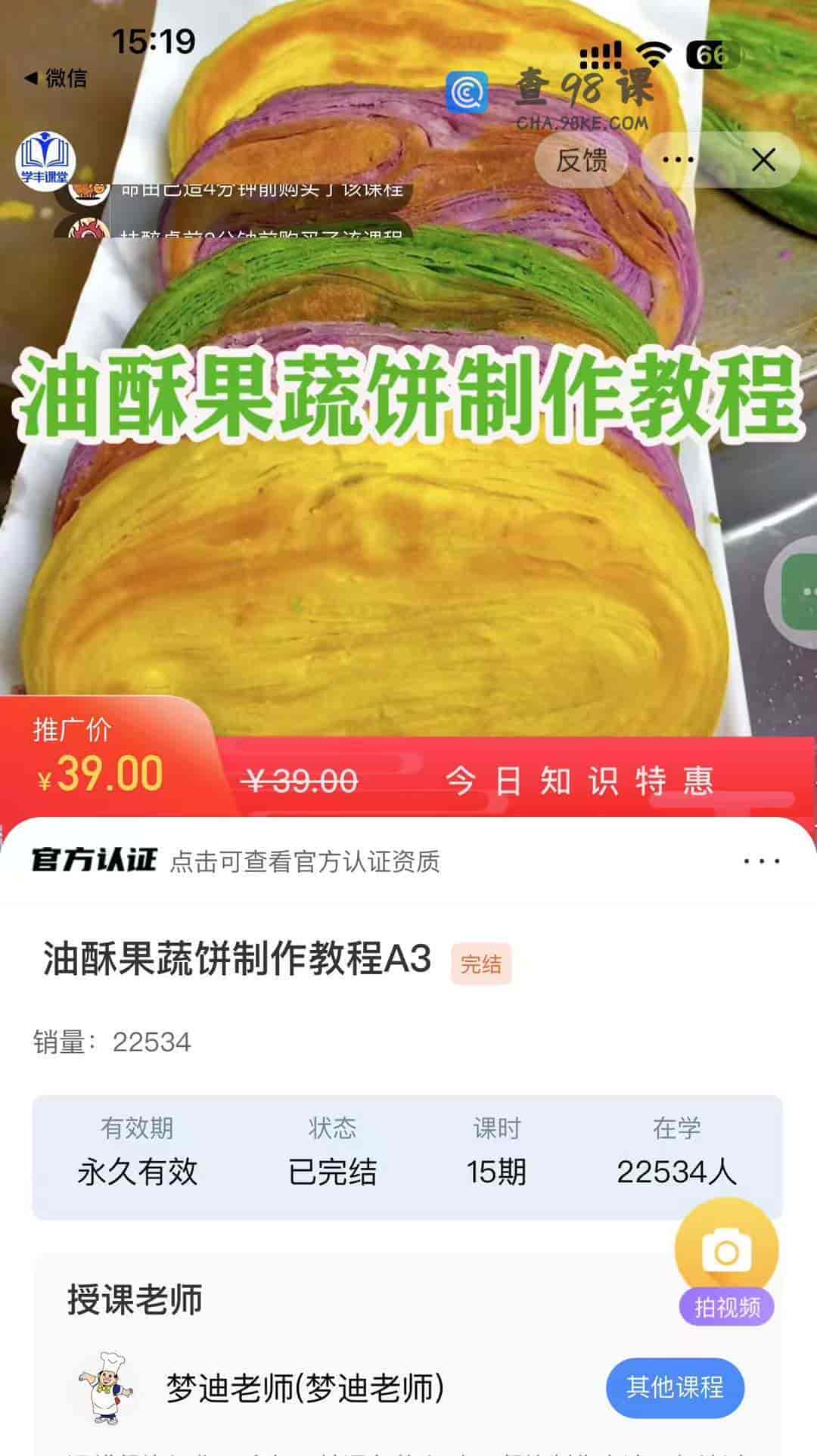Tap the battery indicator showing 66
This screenshot has height=1456, width=817.
tap(708, 53)
